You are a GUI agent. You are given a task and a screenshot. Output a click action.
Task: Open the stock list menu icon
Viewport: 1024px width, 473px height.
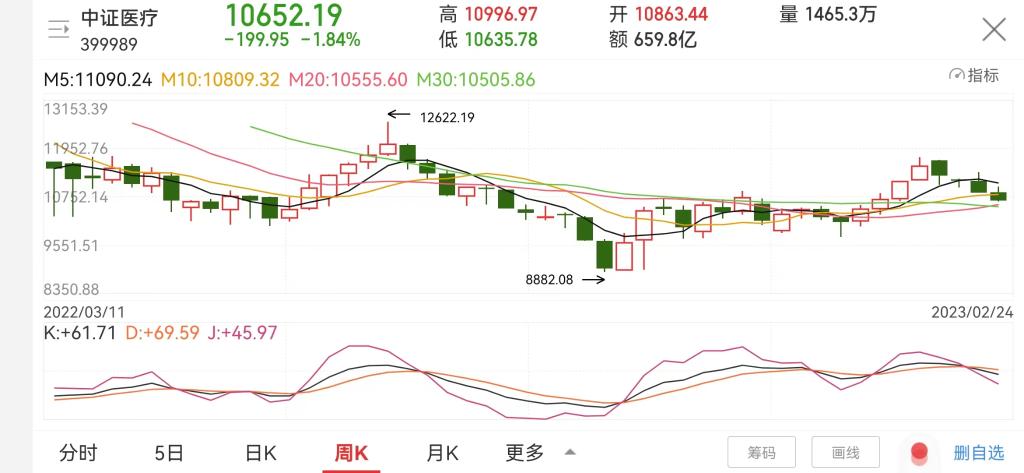click(x=58, y=29)
